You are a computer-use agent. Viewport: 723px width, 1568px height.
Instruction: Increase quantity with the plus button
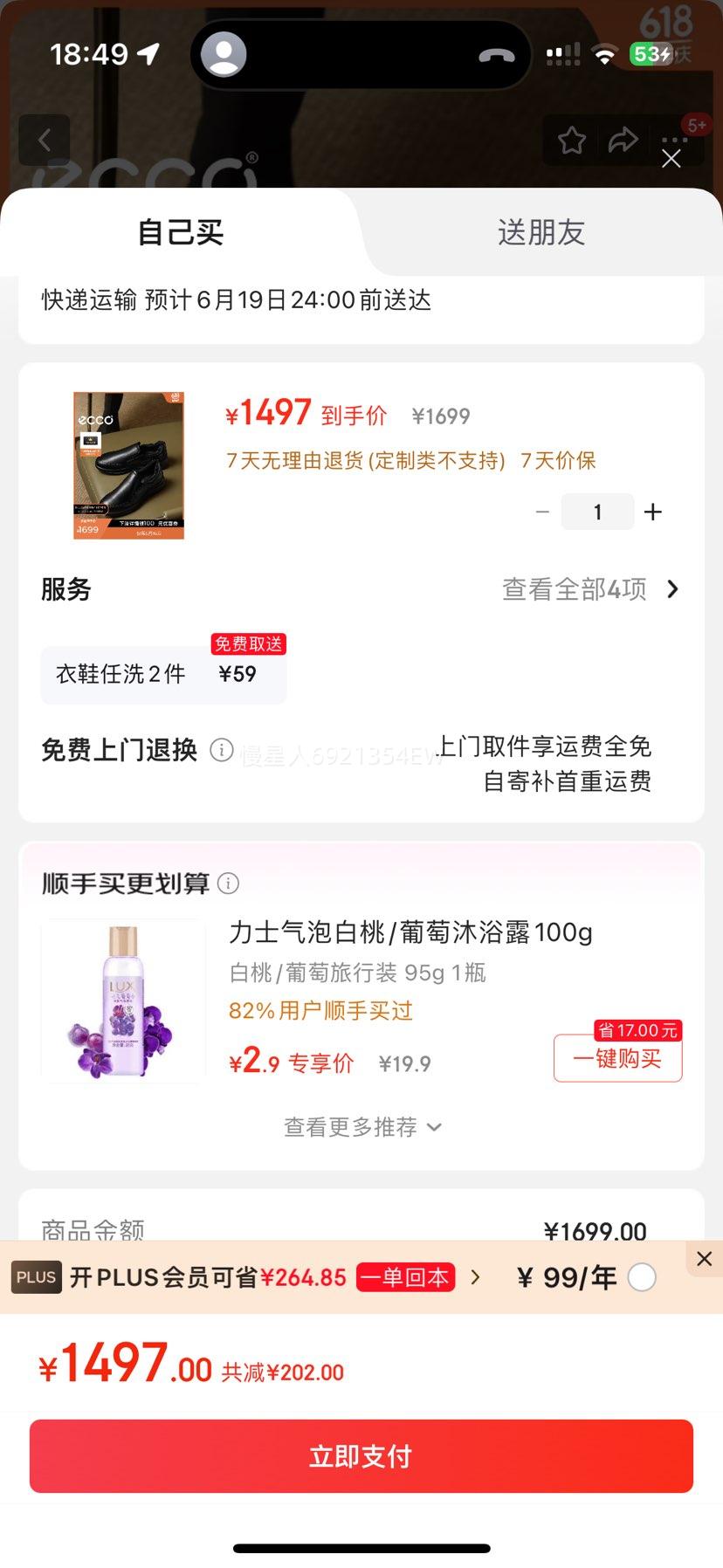[653, 512]
